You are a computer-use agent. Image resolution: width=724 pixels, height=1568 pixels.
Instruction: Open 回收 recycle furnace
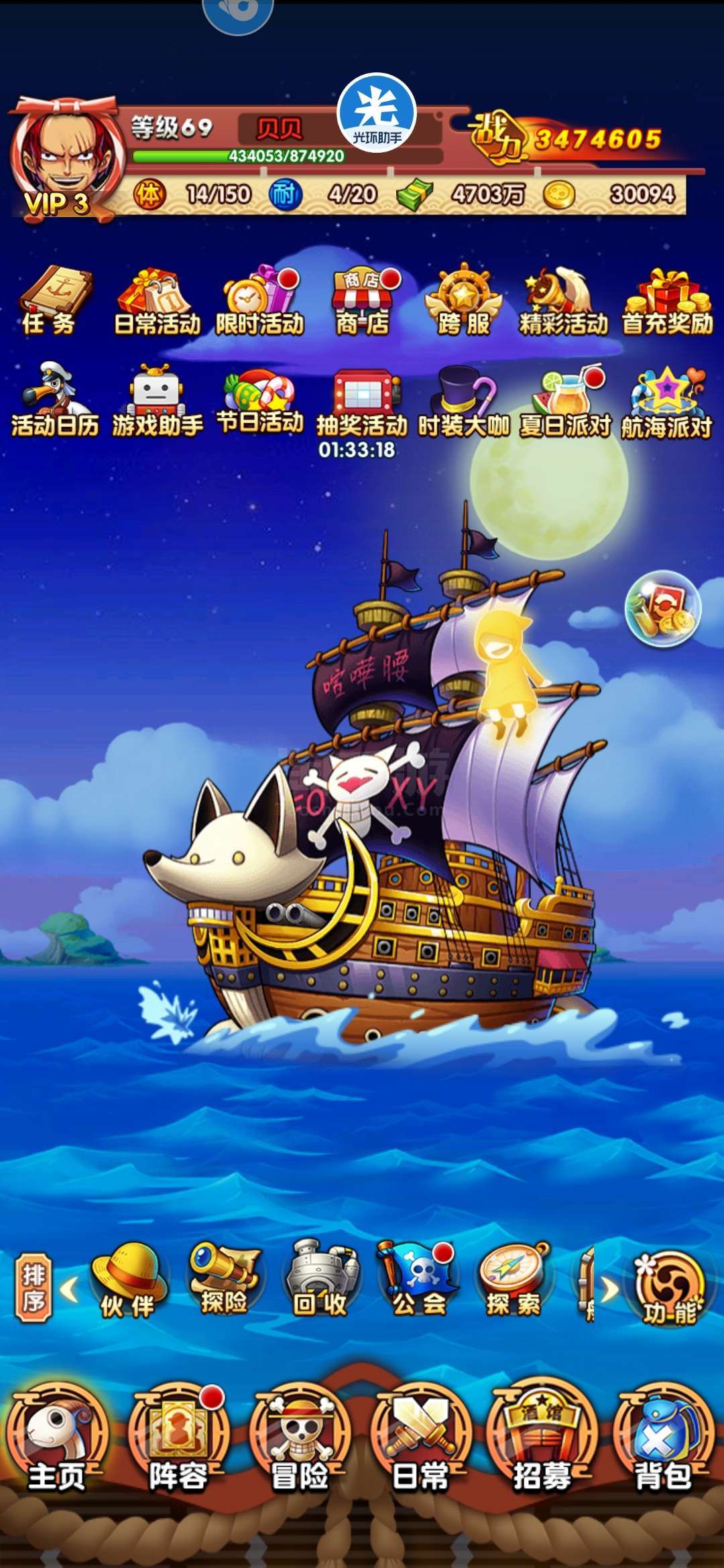point(320,1279)
